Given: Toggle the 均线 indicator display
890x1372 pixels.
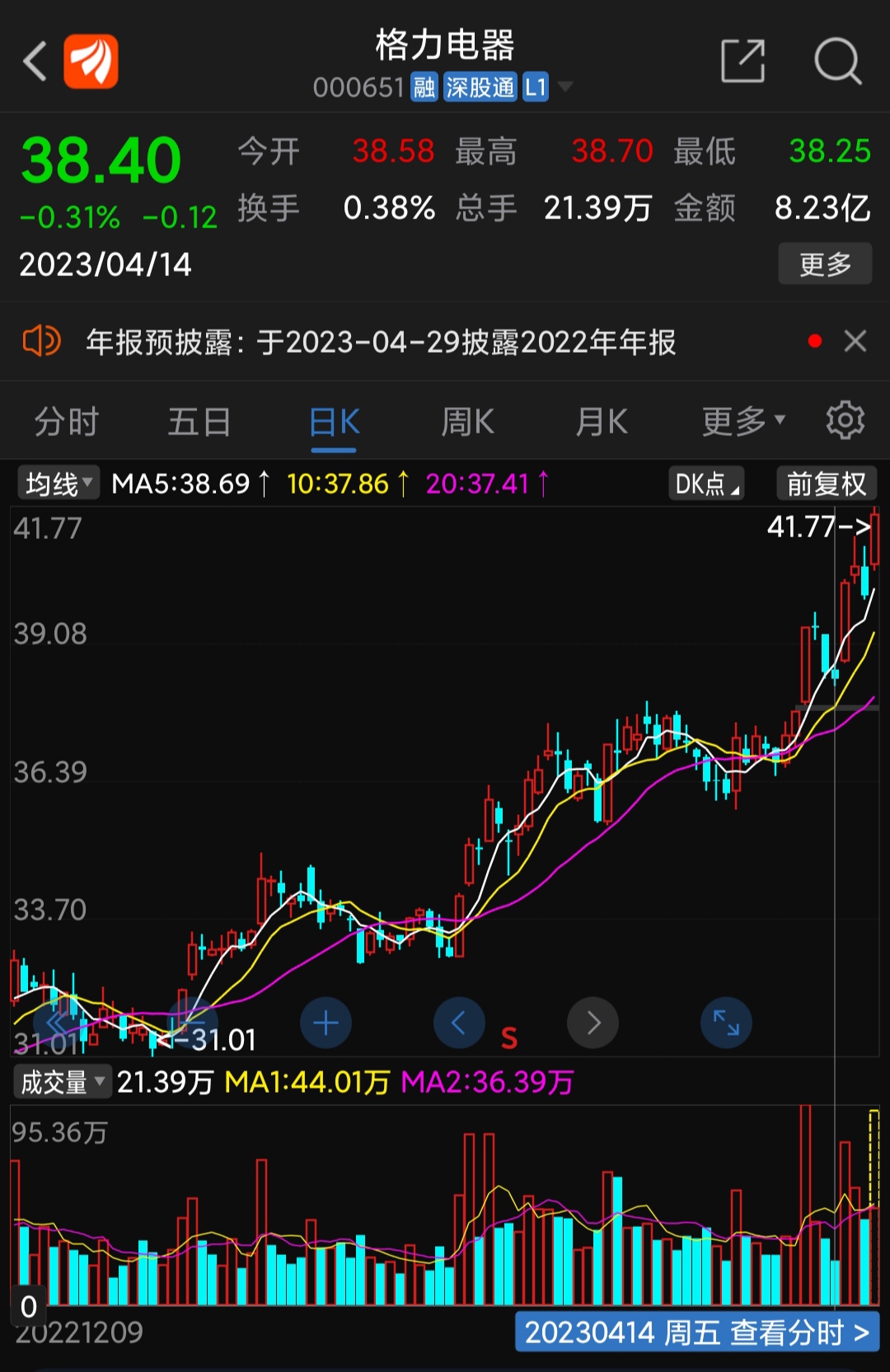Looking at the screenshot, I should (x=54, y=483).
